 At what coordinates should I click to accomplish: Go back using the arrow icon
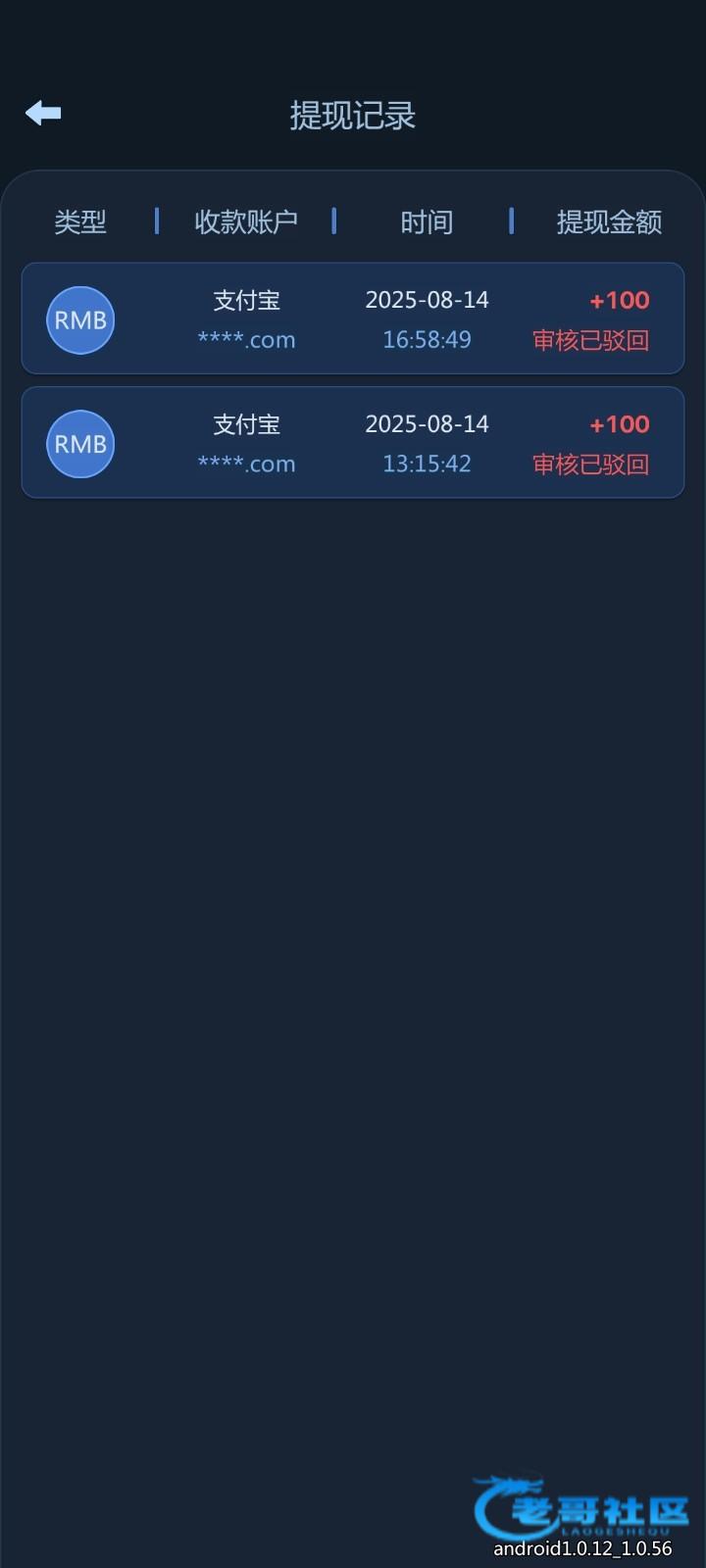coord(43,114)
